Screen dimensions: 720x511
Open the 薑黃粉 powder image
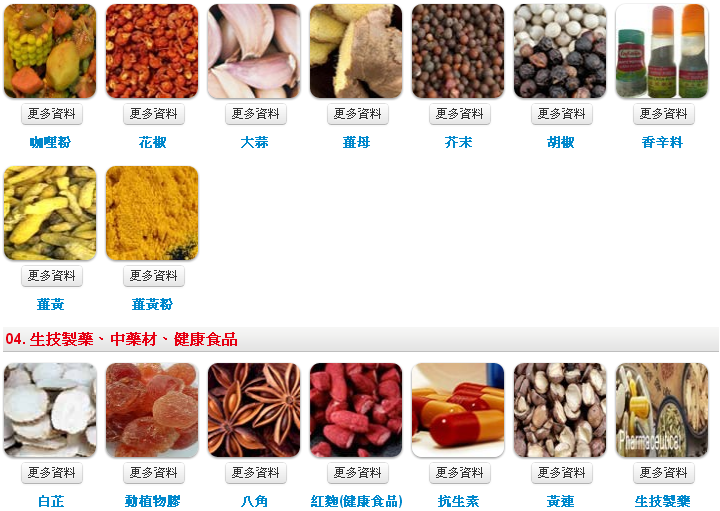(x=152, y=213)
